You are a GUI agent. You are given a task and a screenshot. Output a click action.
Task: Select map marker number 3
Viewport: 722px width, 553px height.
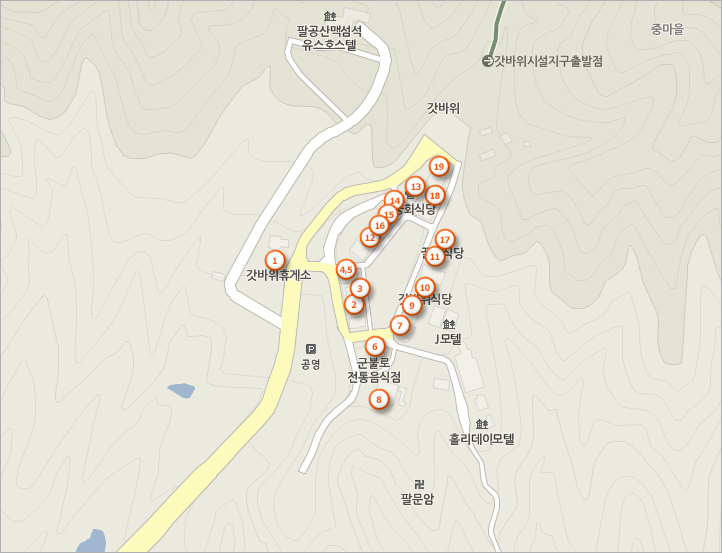pyautogui.click(x=360, y=288)
